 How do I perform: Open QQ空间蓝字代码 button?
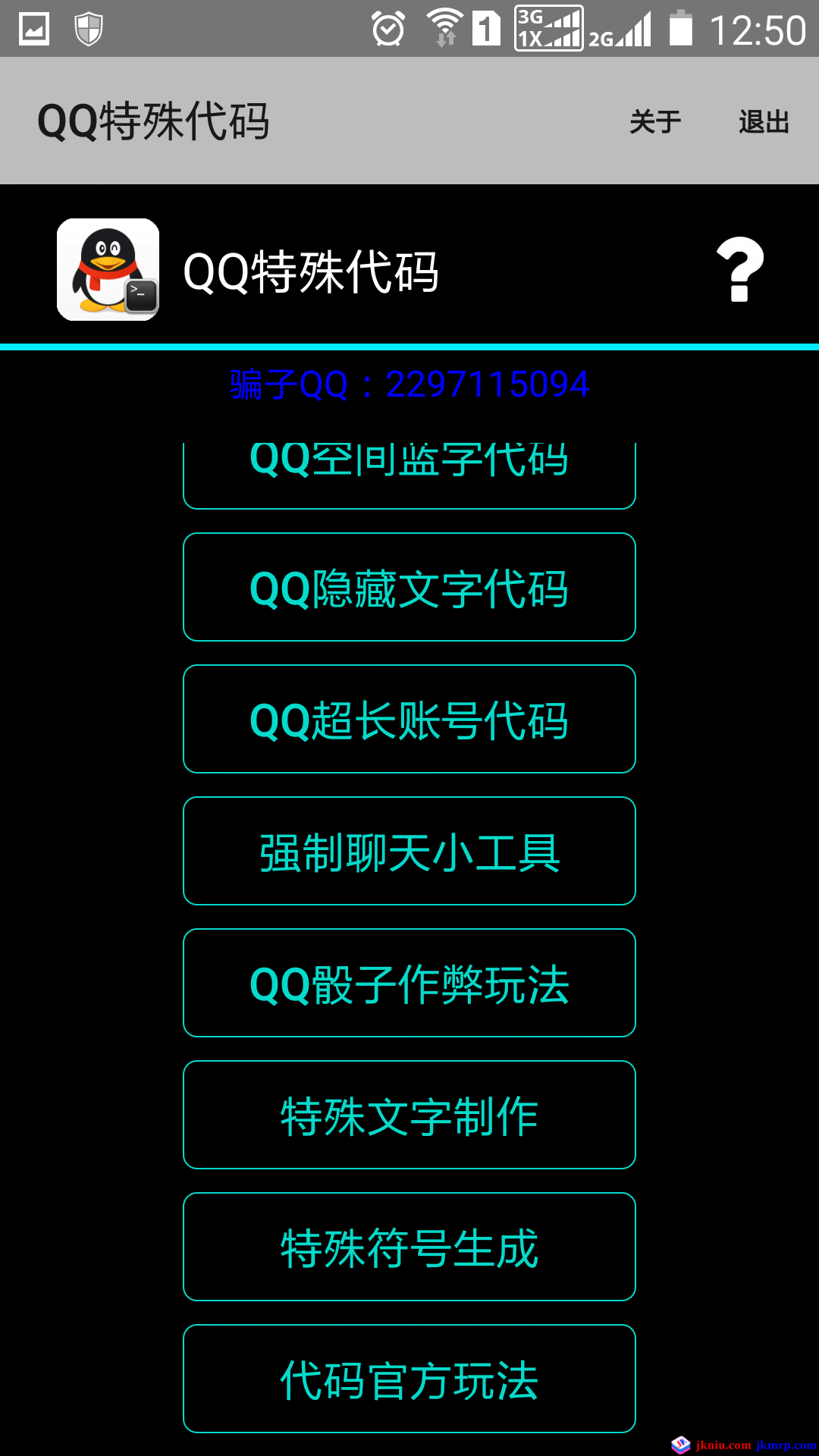coord(409,474)
